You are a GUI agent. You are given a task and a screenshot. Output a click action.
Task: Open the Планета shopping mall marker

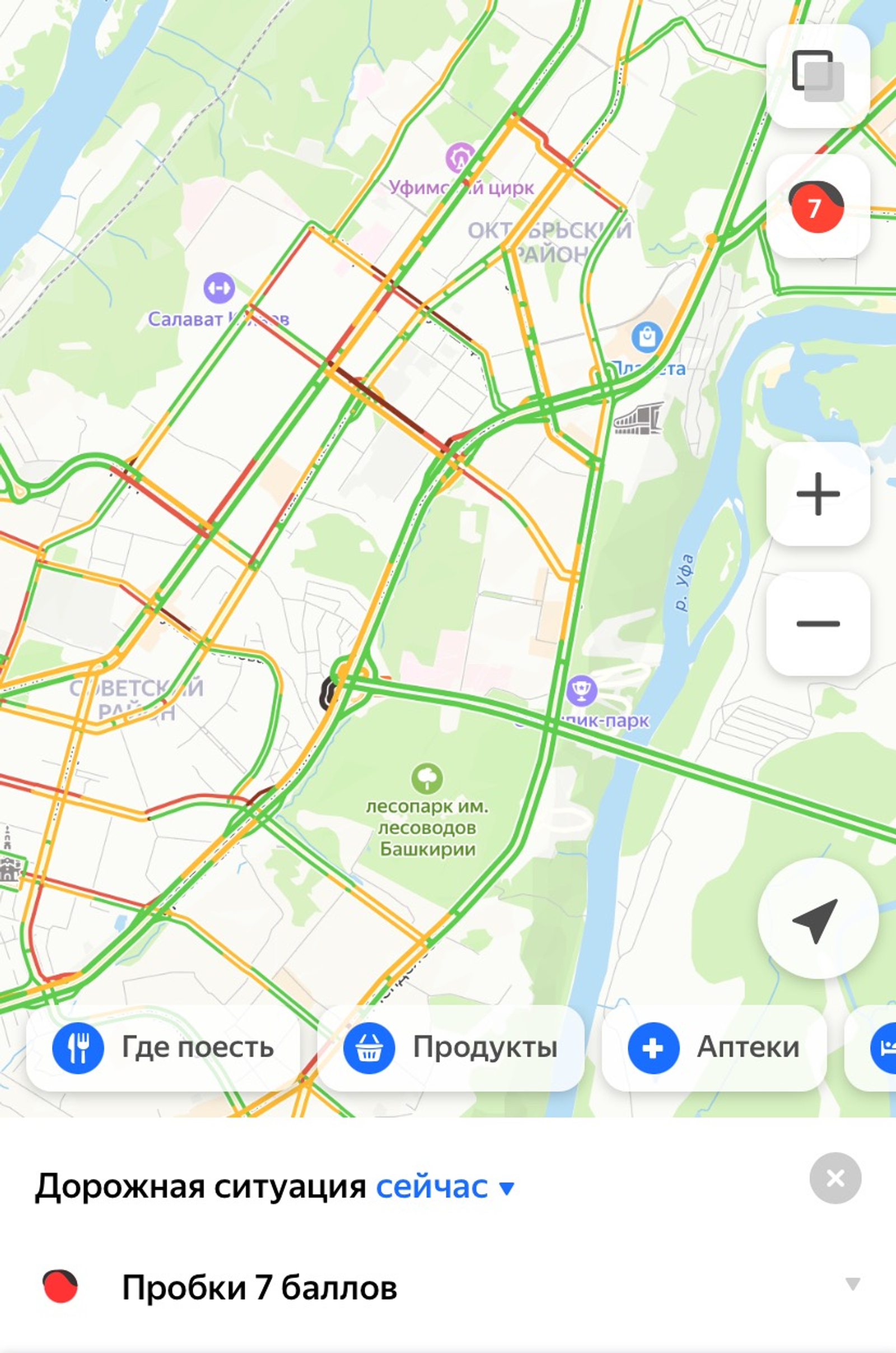point(647,337)
